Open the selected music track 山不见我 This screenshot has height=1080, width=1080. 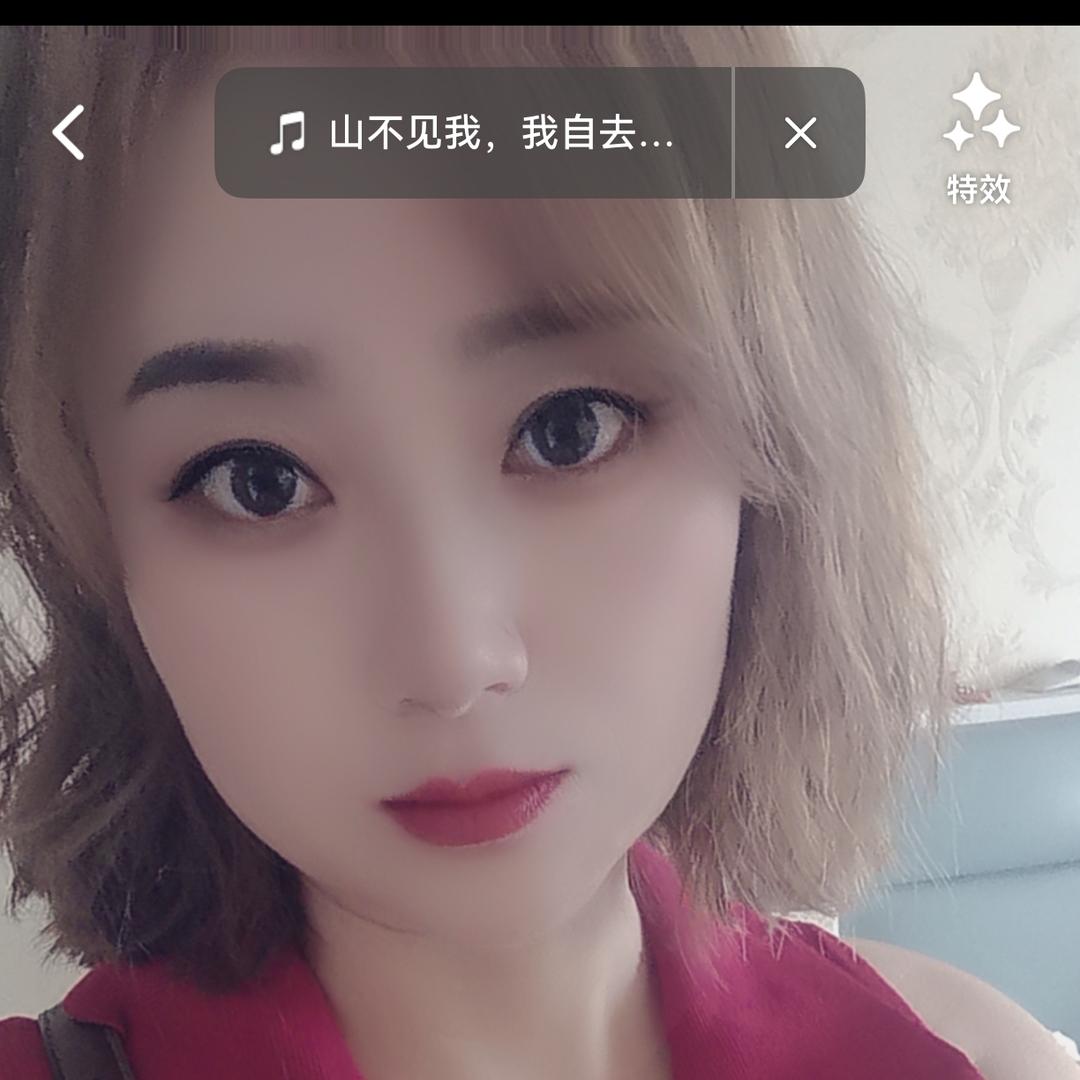coord(472,133)
